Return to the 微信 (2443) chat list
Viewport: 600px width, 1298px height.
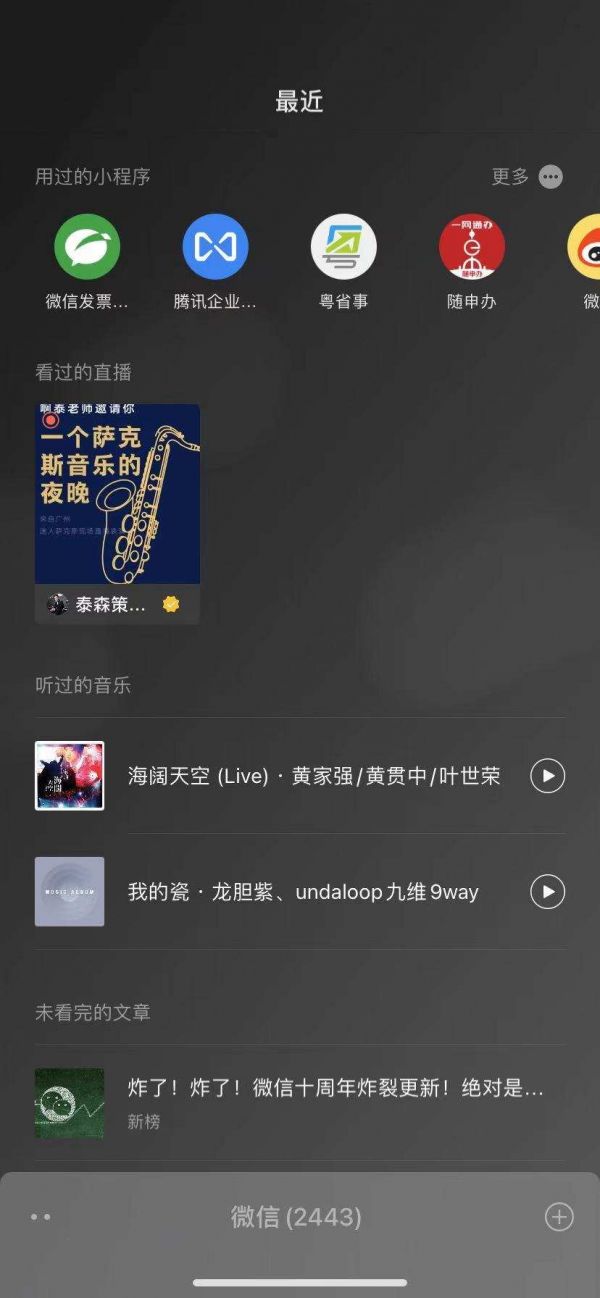(296, 1217)
